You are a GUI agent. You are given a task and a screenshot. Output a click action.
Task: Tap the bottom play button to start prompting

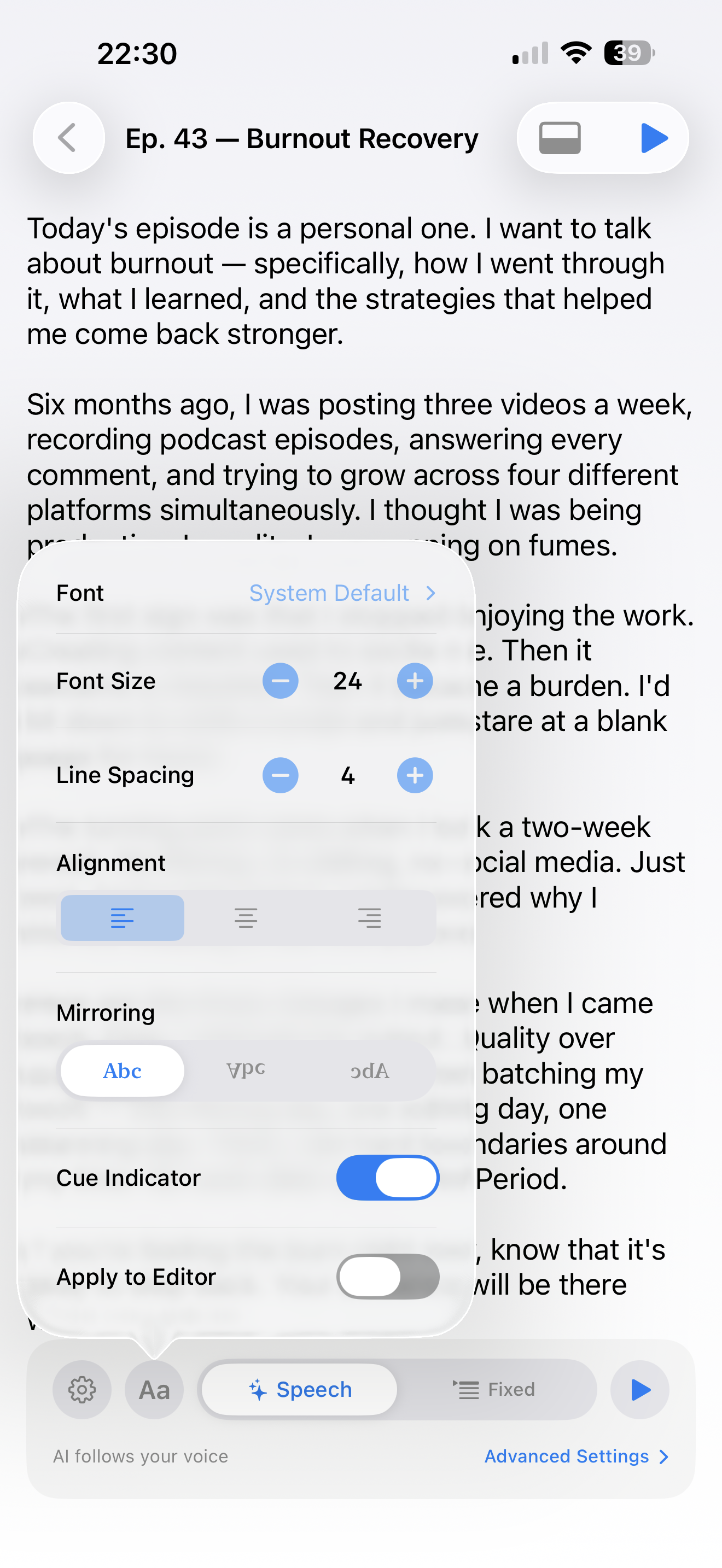[x=639, y=1390]
